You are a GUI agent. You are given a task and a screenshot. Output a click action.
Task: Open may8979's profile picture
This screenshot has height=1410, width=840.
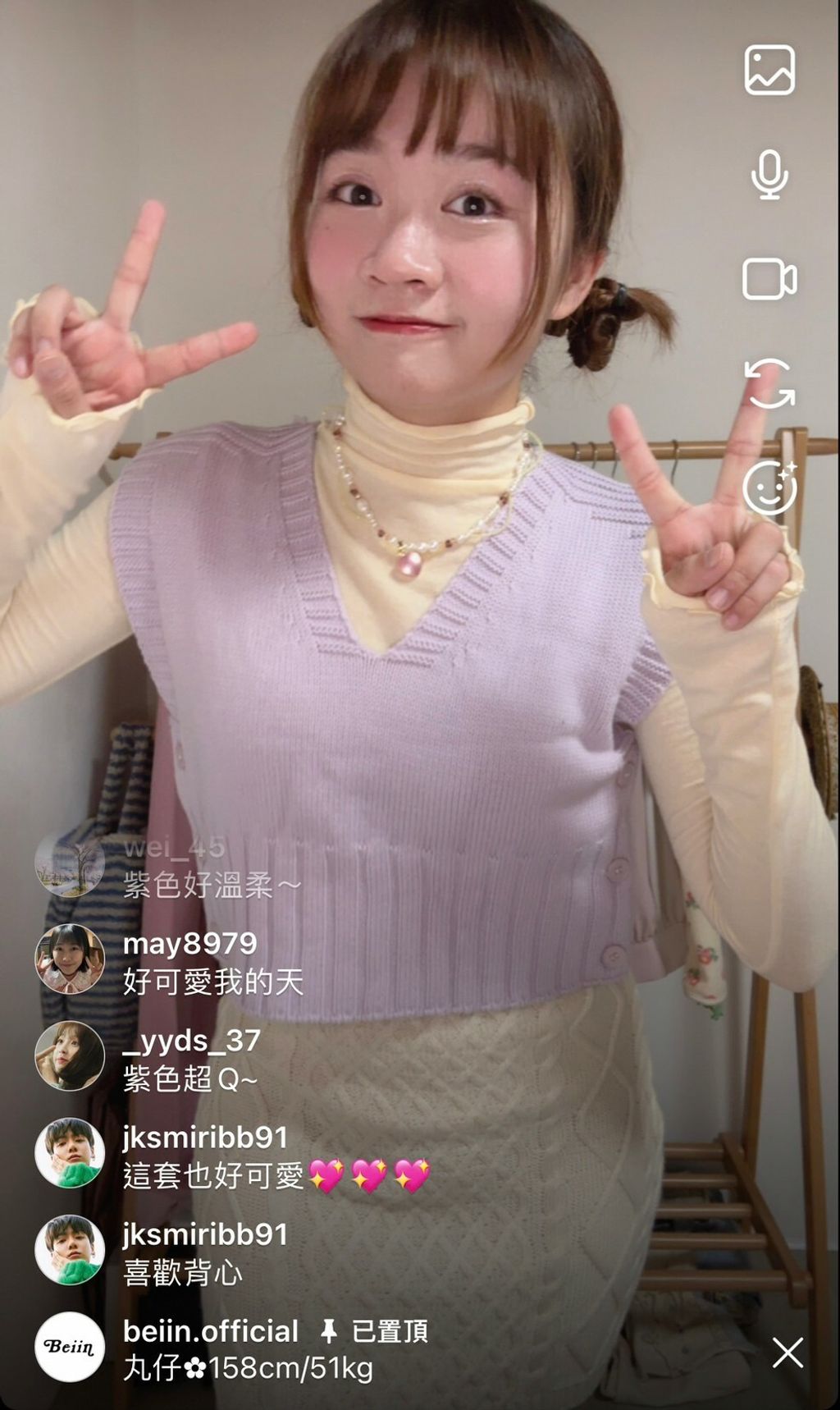coord(70,959)
